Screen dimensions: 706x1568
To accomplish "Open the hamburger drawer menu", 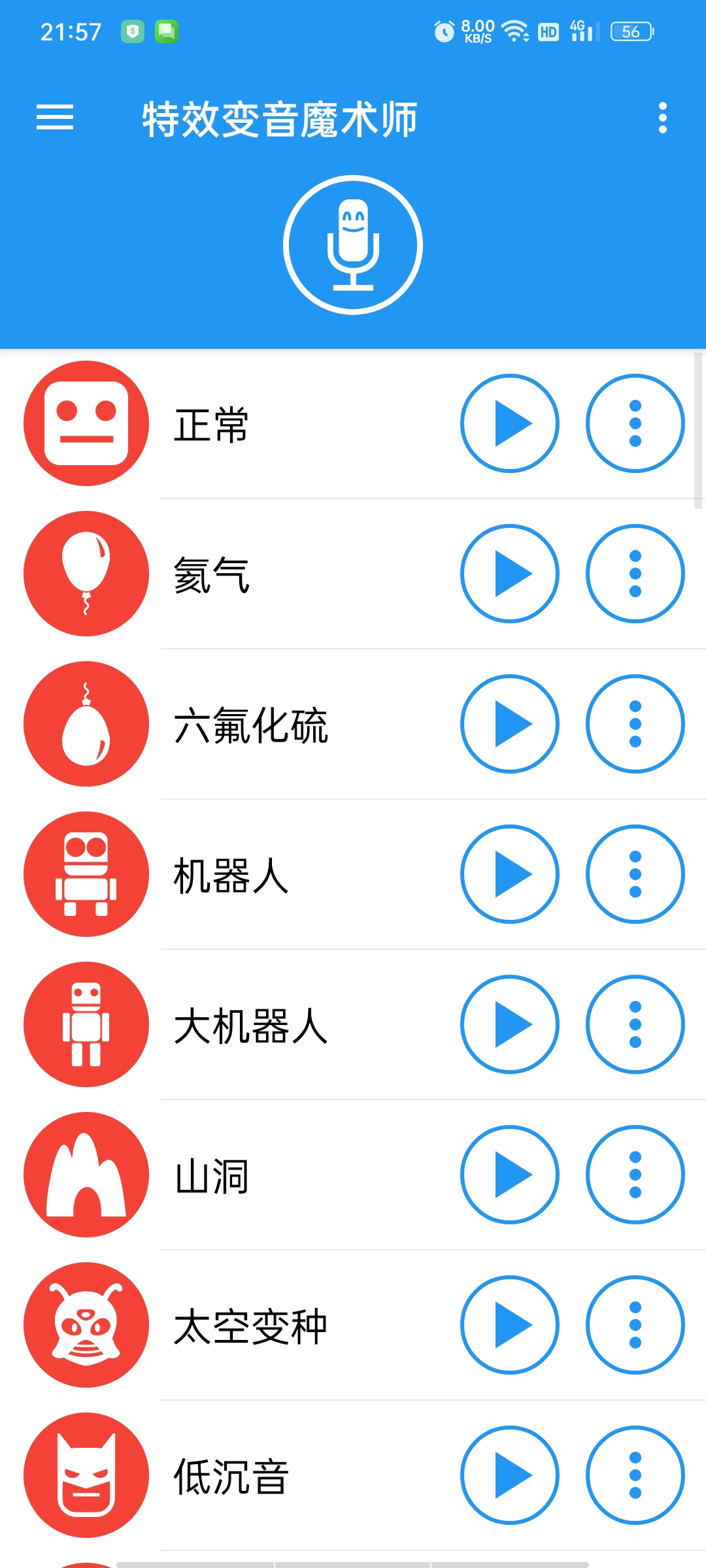I will click(55, 118).
